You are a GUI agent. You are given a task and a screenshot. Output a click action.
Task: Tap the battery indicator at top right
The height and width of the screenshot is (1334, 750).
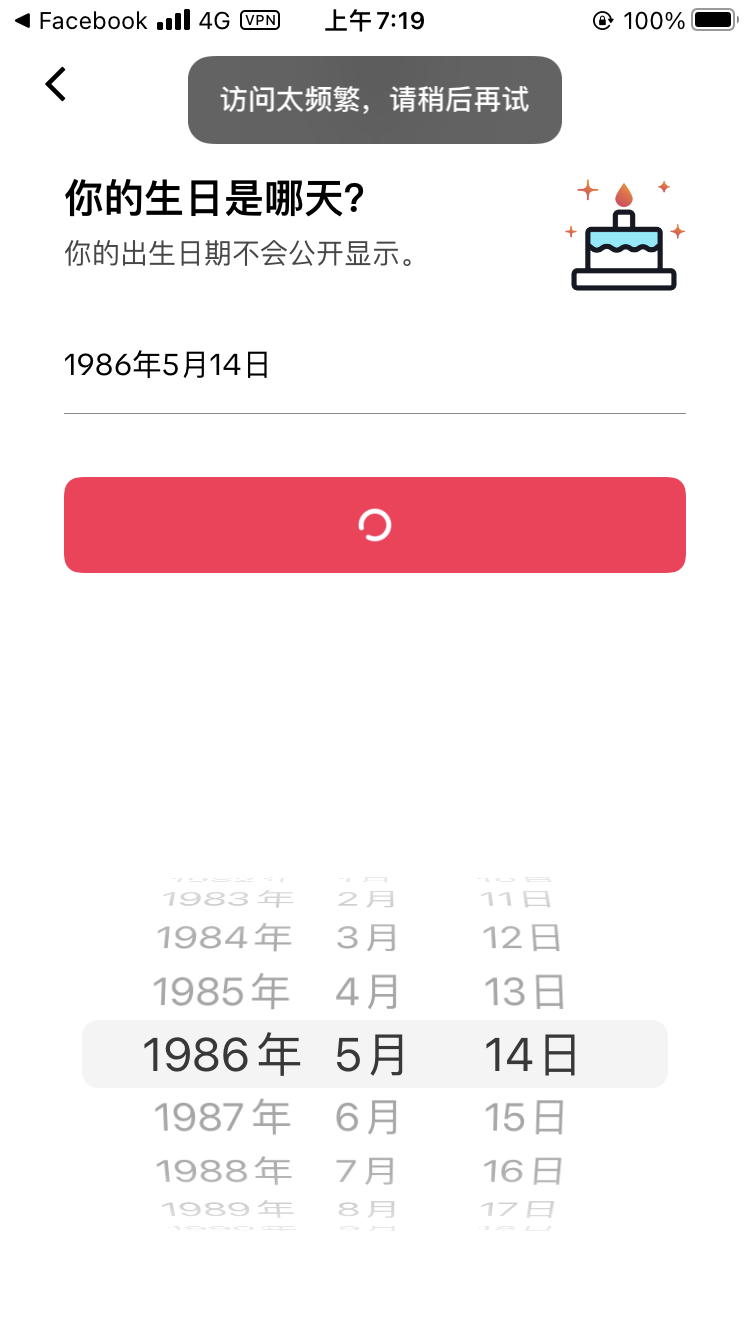(713, 18)
